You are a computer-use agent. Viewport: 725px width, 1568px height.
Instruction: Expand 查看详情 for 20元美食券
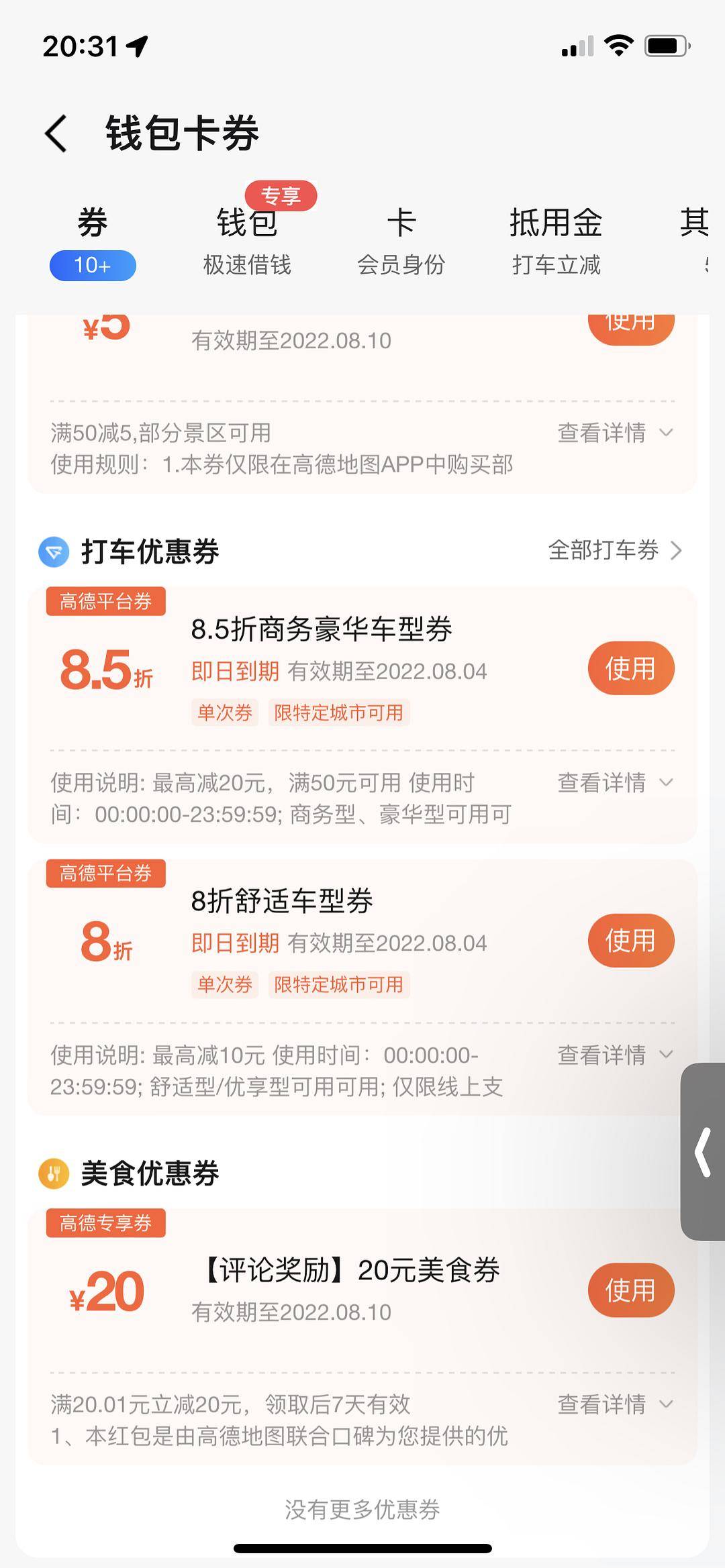point(615,1404)
